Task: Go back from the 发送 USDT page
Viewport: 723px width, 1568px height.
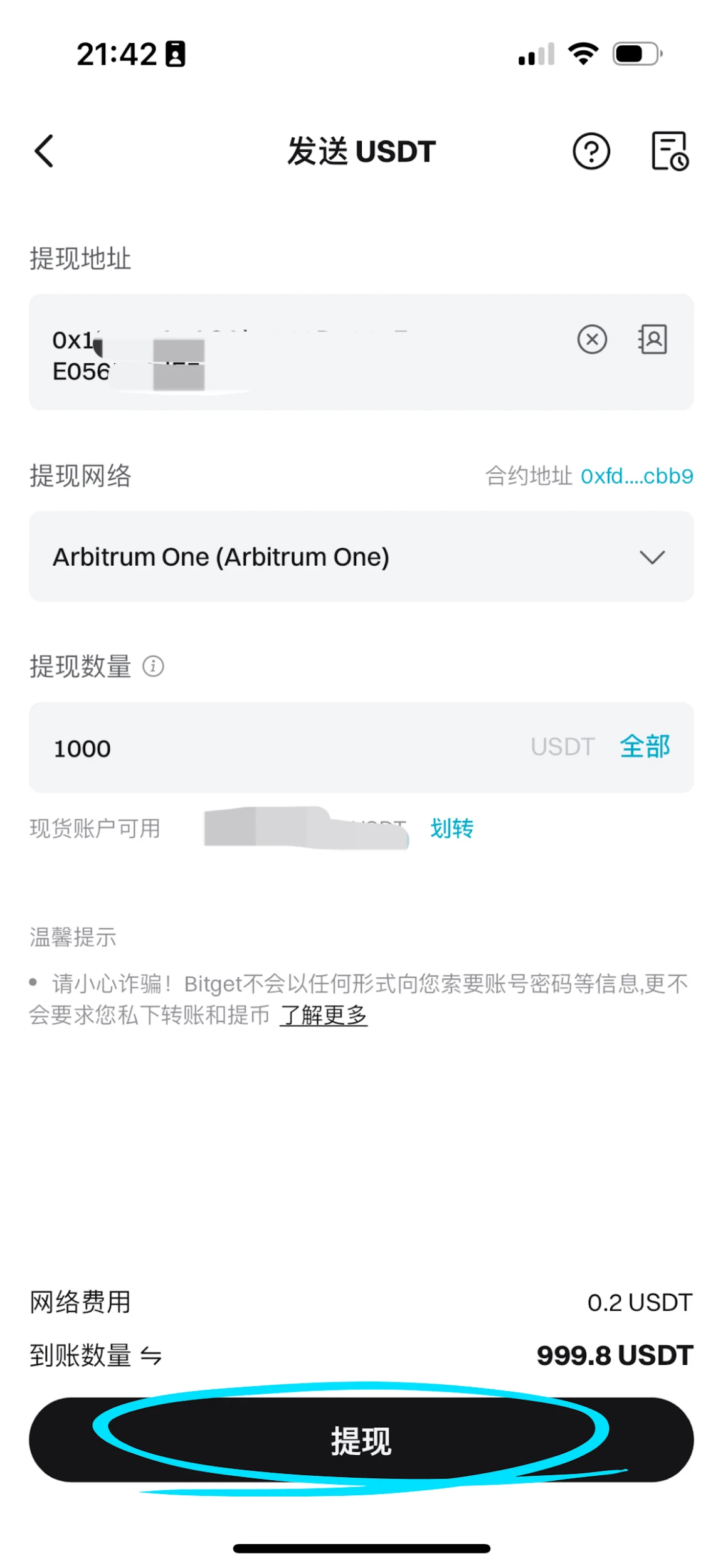Action: click(44, 151)
